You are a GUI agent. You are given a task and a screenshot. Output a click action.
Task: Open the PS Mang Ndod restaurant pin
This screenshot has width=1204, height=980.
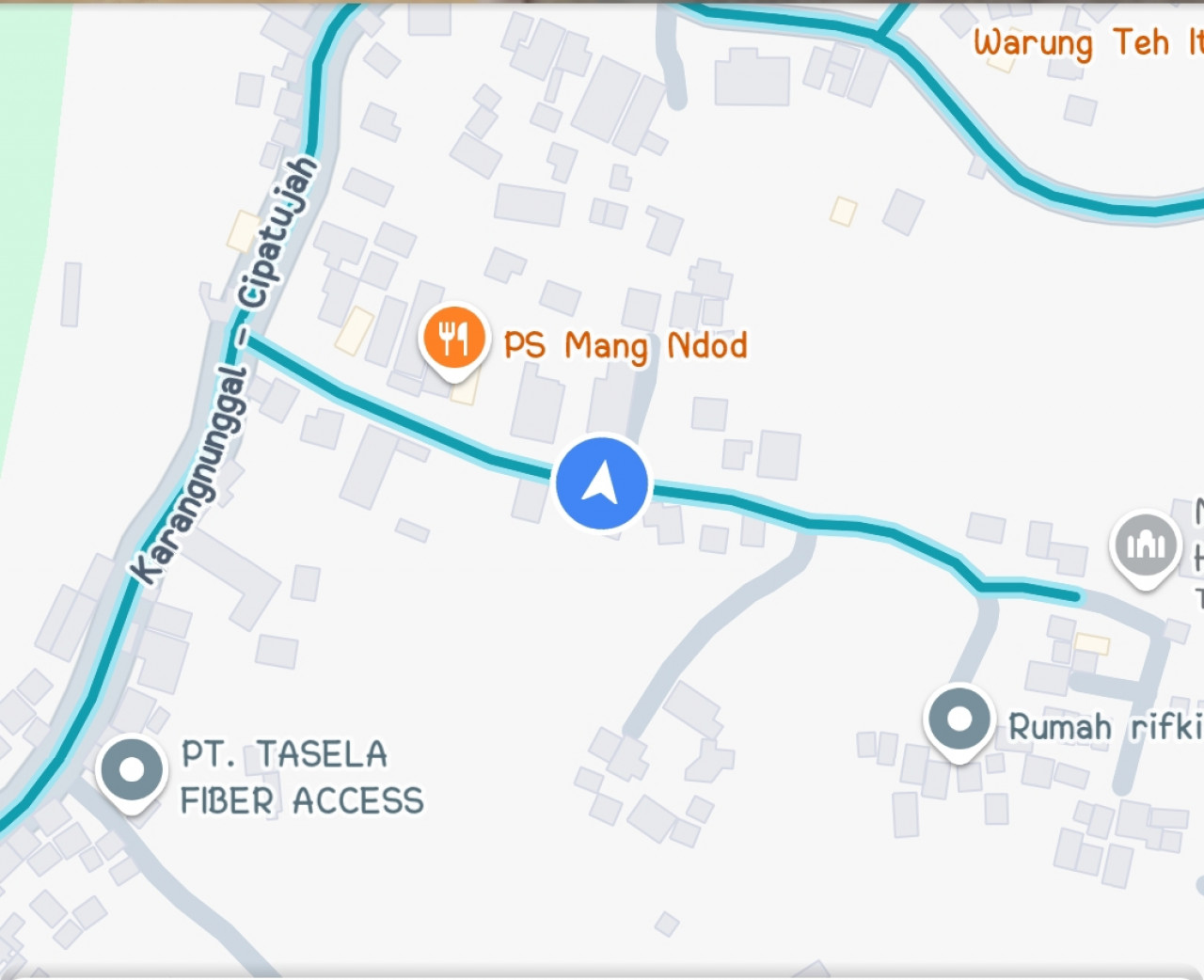[454, 339]
